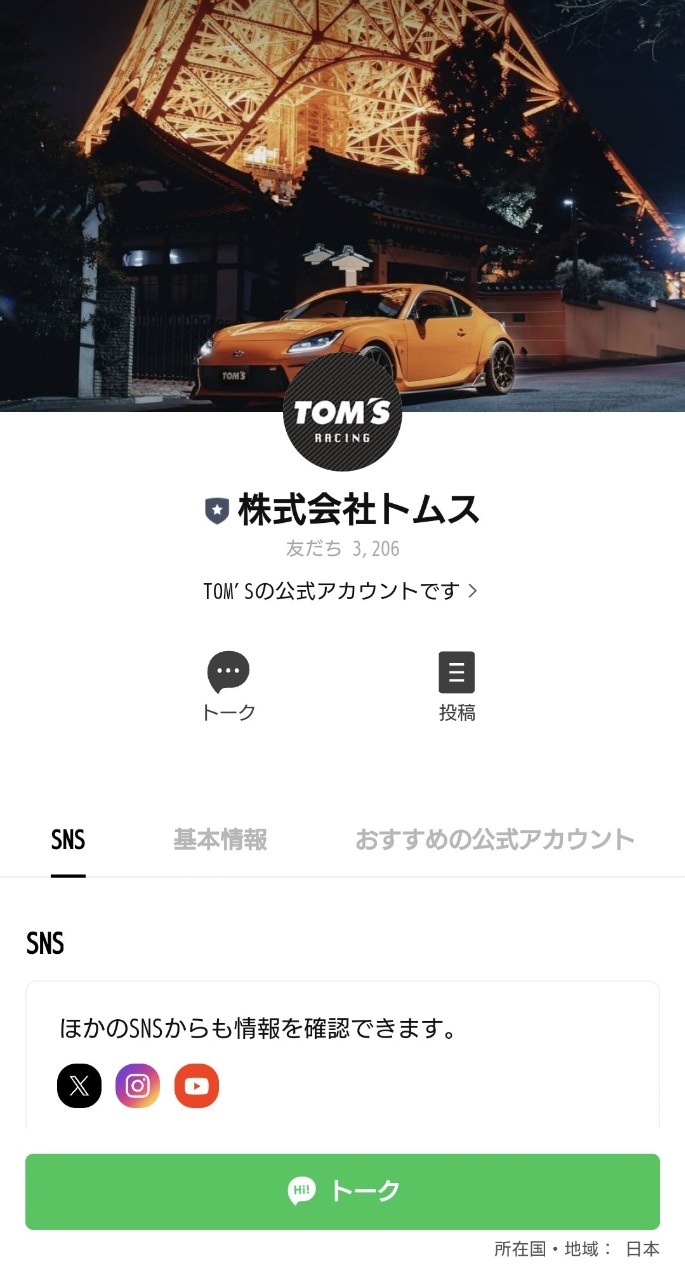Open the YouTube channel link
Screen dimensions: 685x1280
click(x=196, y=1086)
